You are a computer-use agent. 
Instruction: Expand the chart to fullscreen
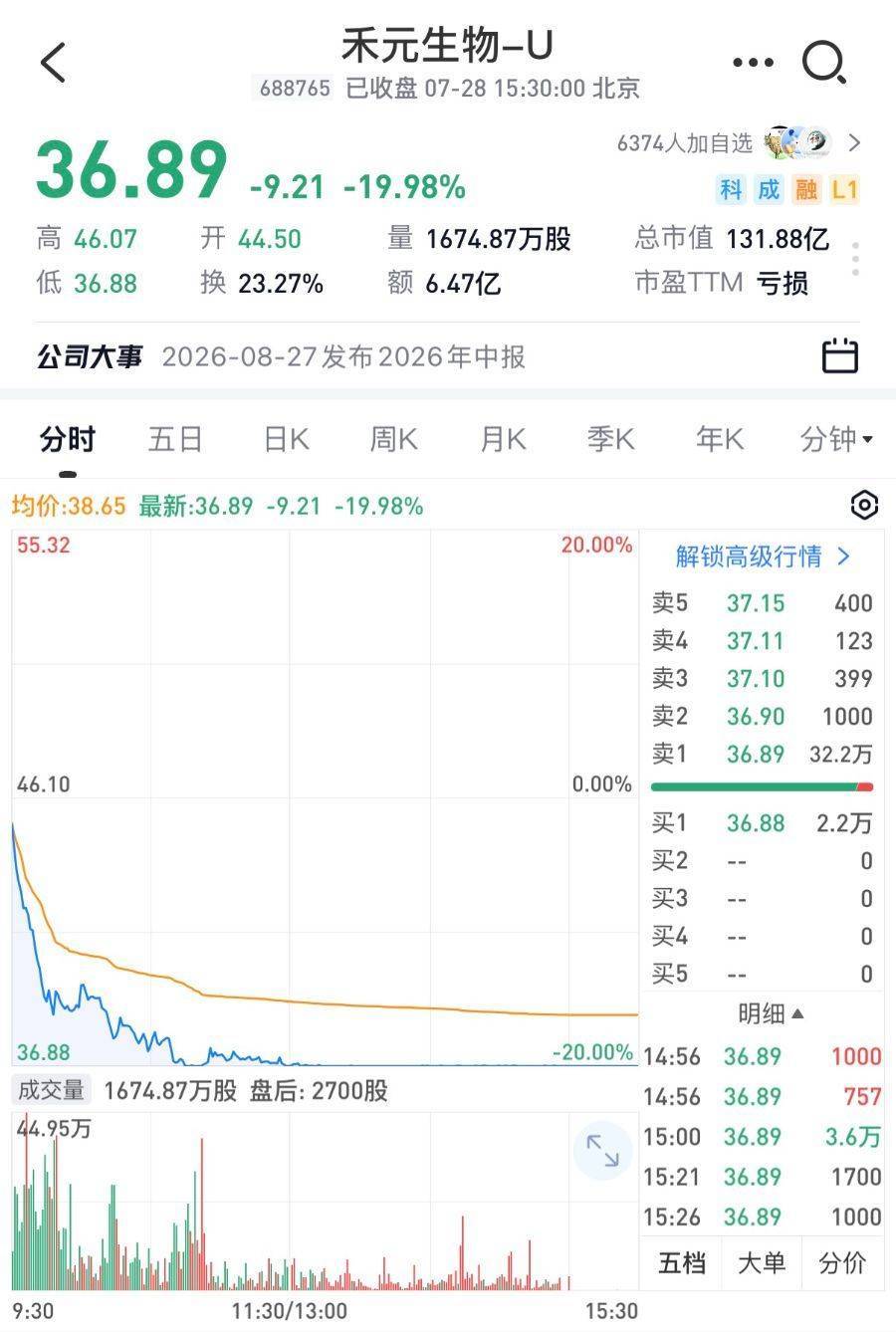tap(602, 1150)
